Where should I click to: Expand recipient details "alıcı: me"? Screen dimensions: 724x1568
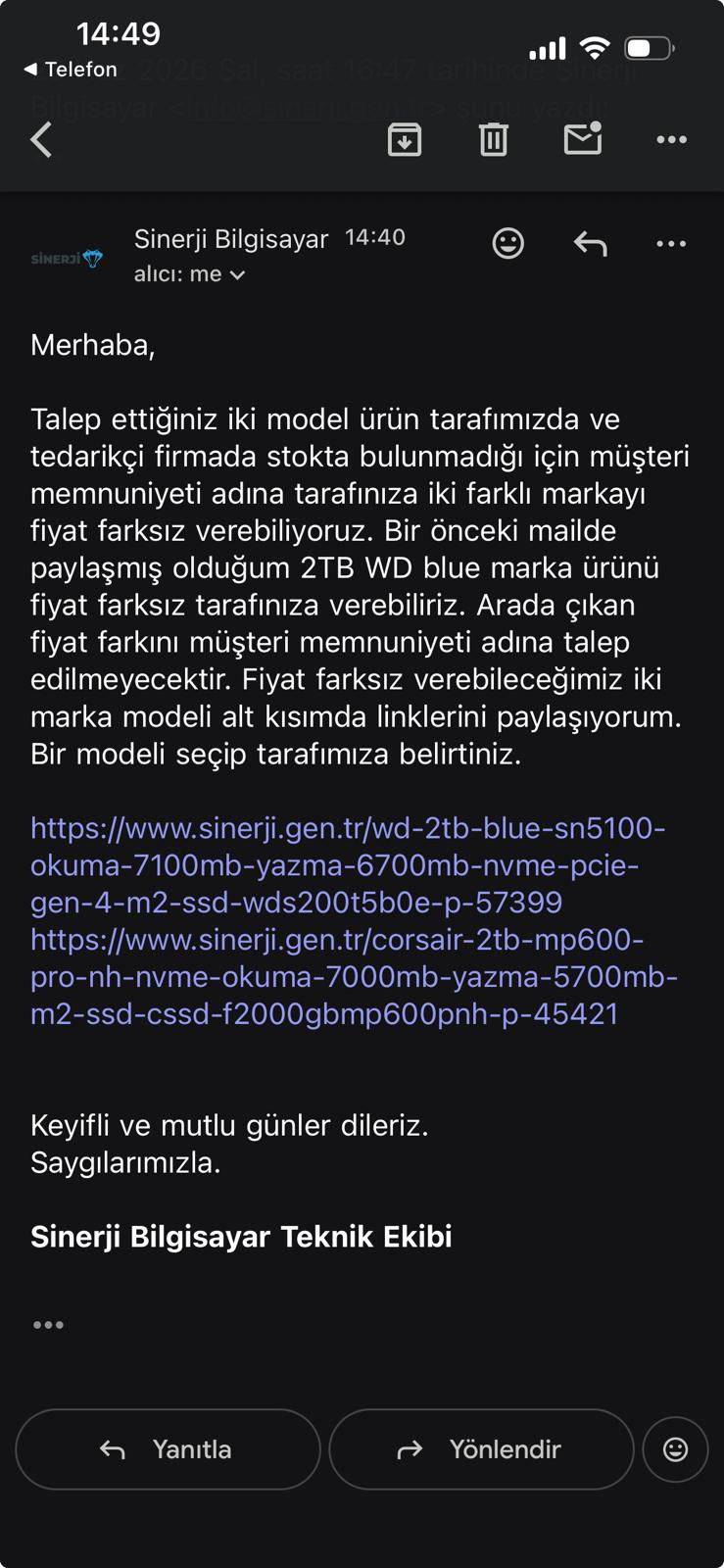pyautogui.click(x=189, y=274)
